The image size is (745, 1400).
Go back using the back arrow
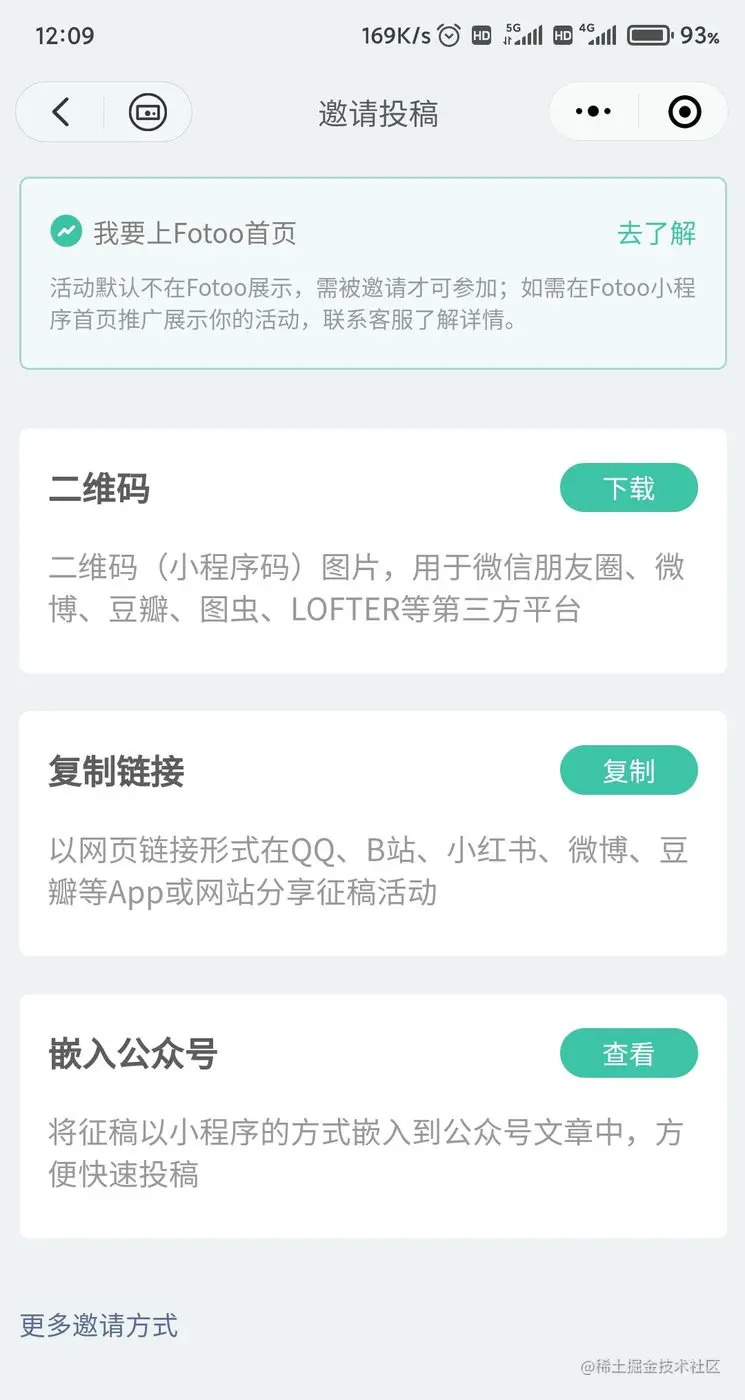[x=61, y=112]
